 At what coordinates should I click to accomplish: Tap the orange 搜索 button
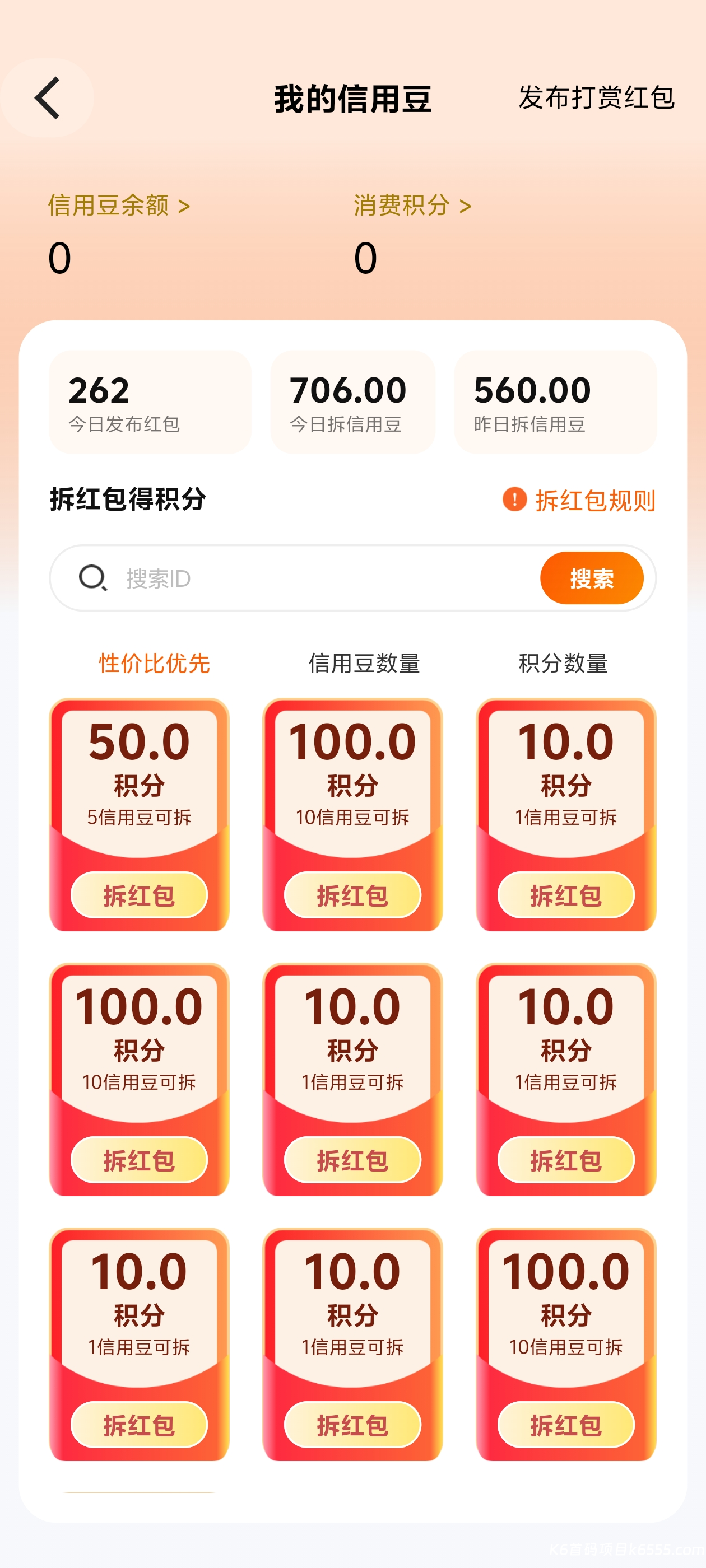591,578
